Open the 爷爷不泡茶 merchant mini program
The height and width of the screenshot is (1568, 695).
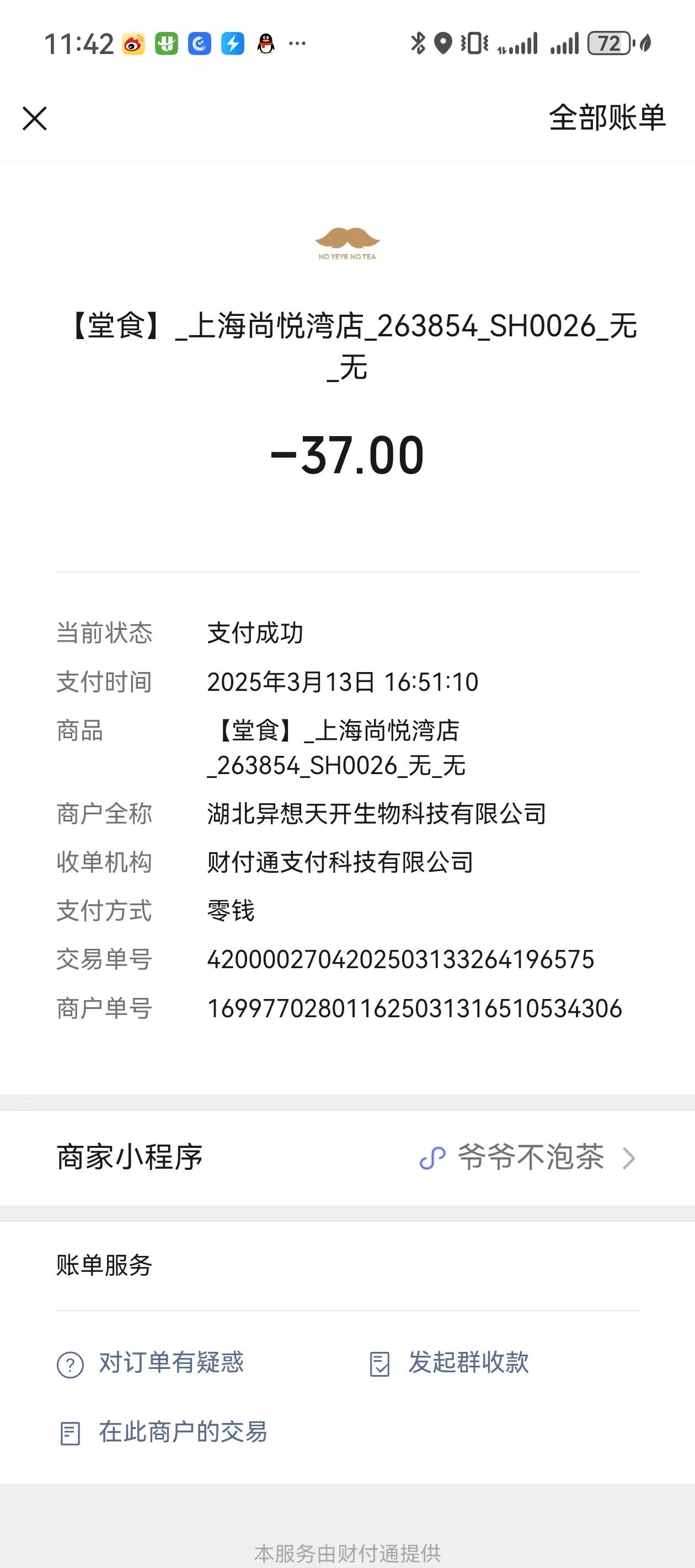pyautogui.click(x=347, y=1158)
